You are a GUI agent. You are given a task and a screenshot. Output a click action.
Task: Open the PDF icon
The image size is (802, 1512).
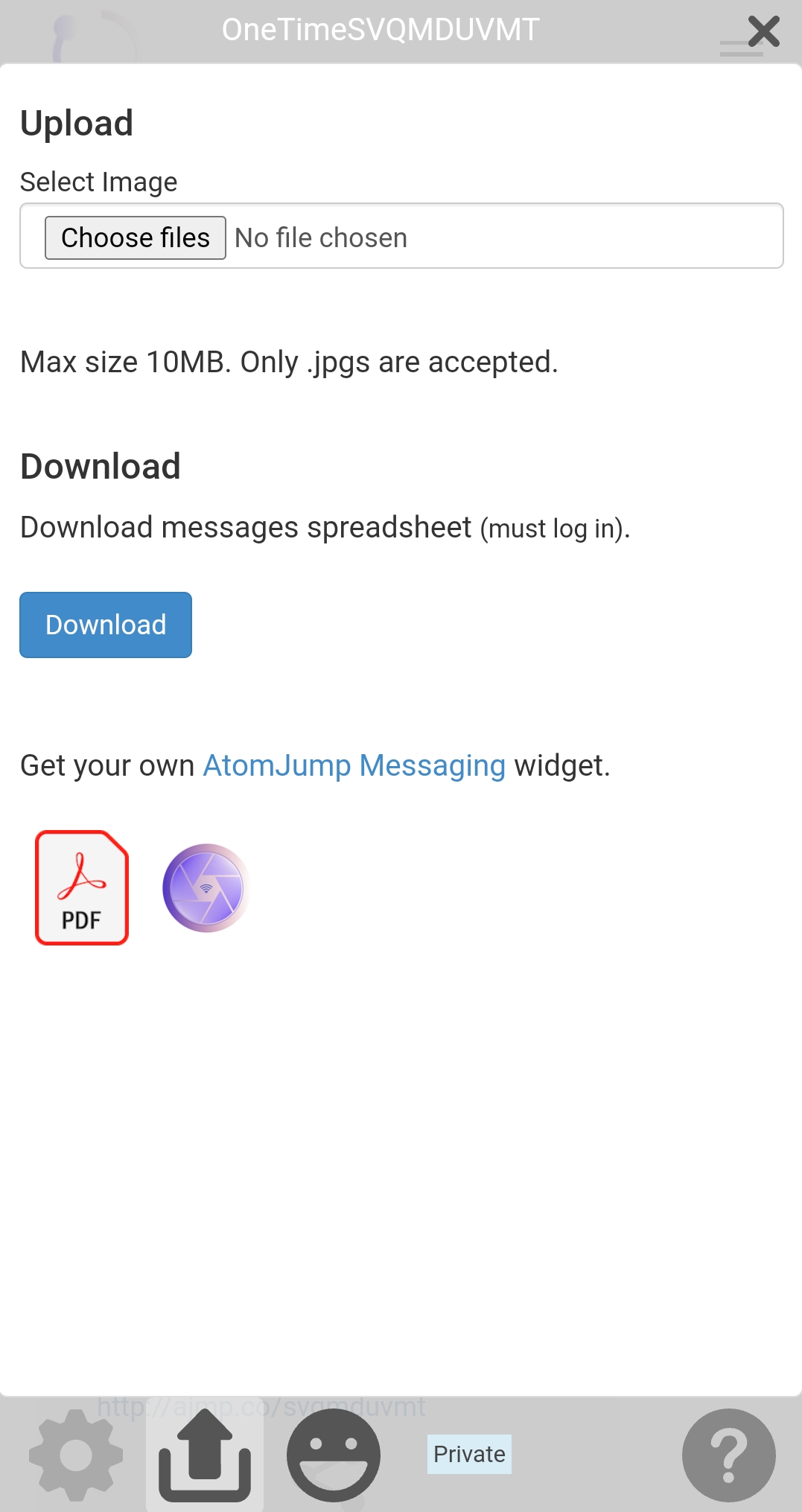tap(82, 887)
